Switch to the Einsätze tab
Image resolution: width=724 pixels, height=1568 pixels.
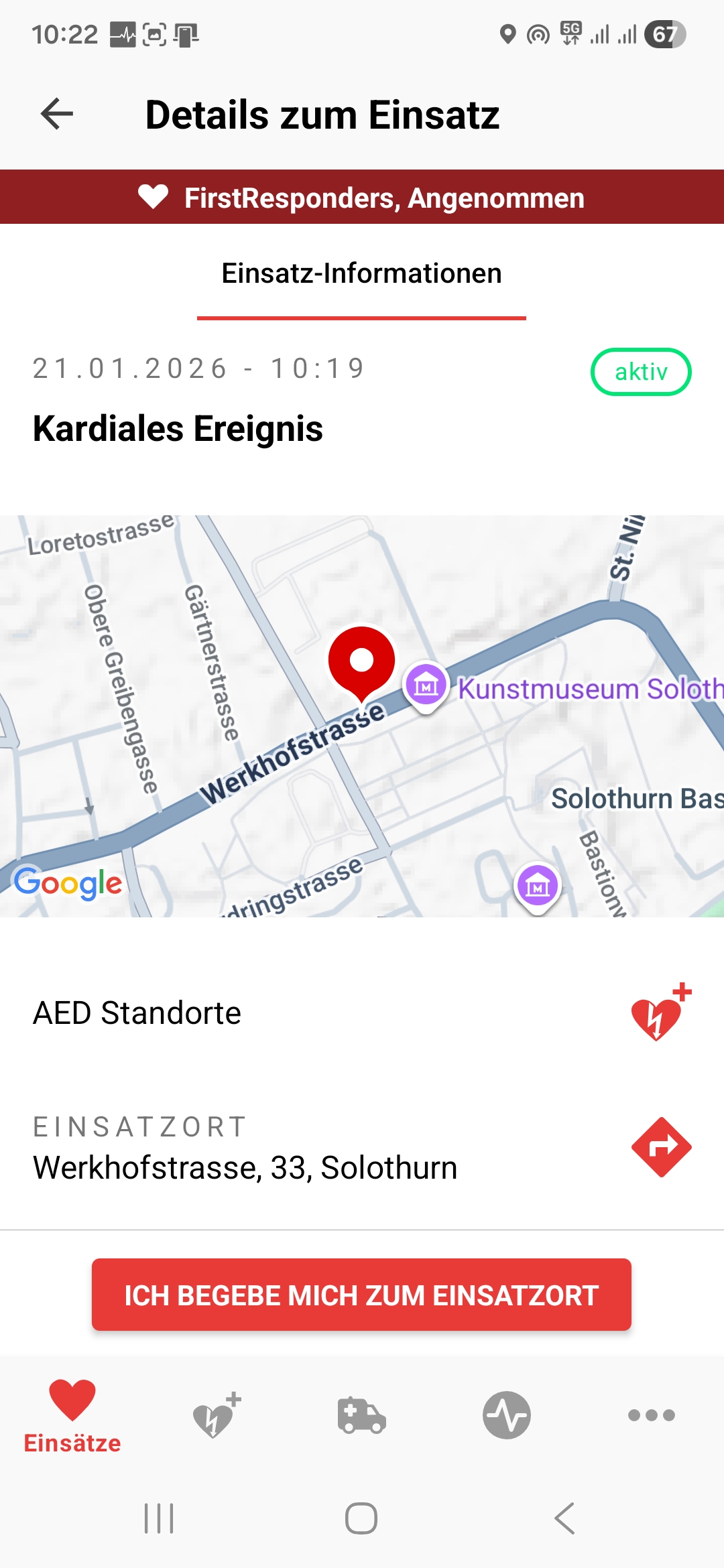[x=72, y=1415]
